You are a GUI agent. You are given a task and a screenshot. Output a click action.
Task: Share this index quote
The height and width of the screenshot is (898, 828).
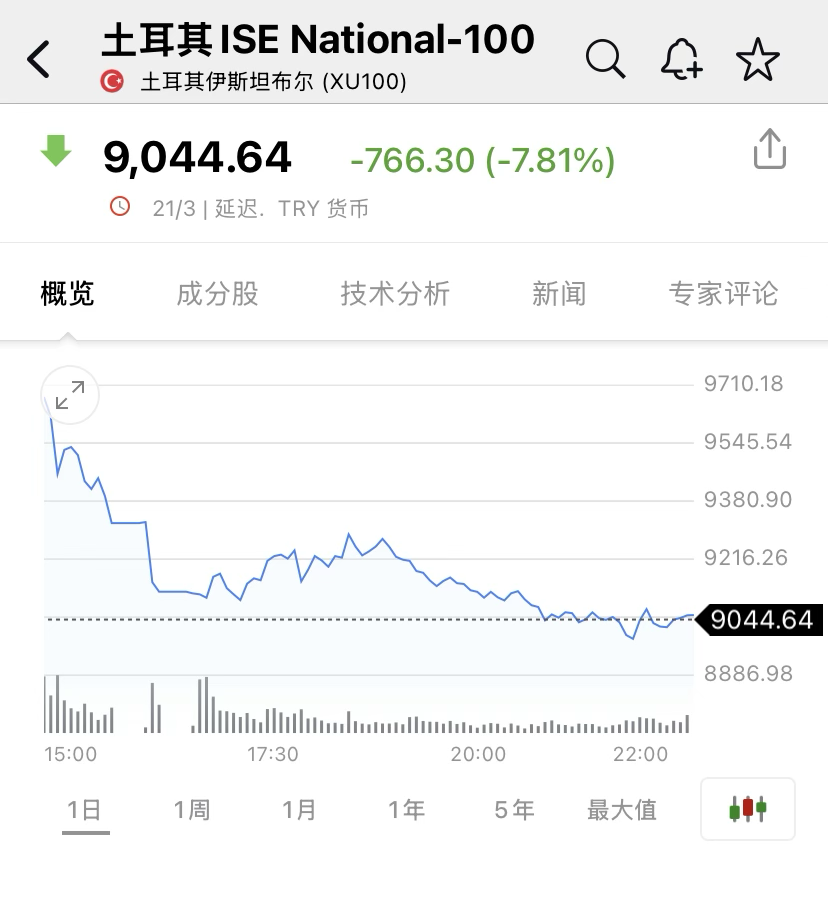769,151
